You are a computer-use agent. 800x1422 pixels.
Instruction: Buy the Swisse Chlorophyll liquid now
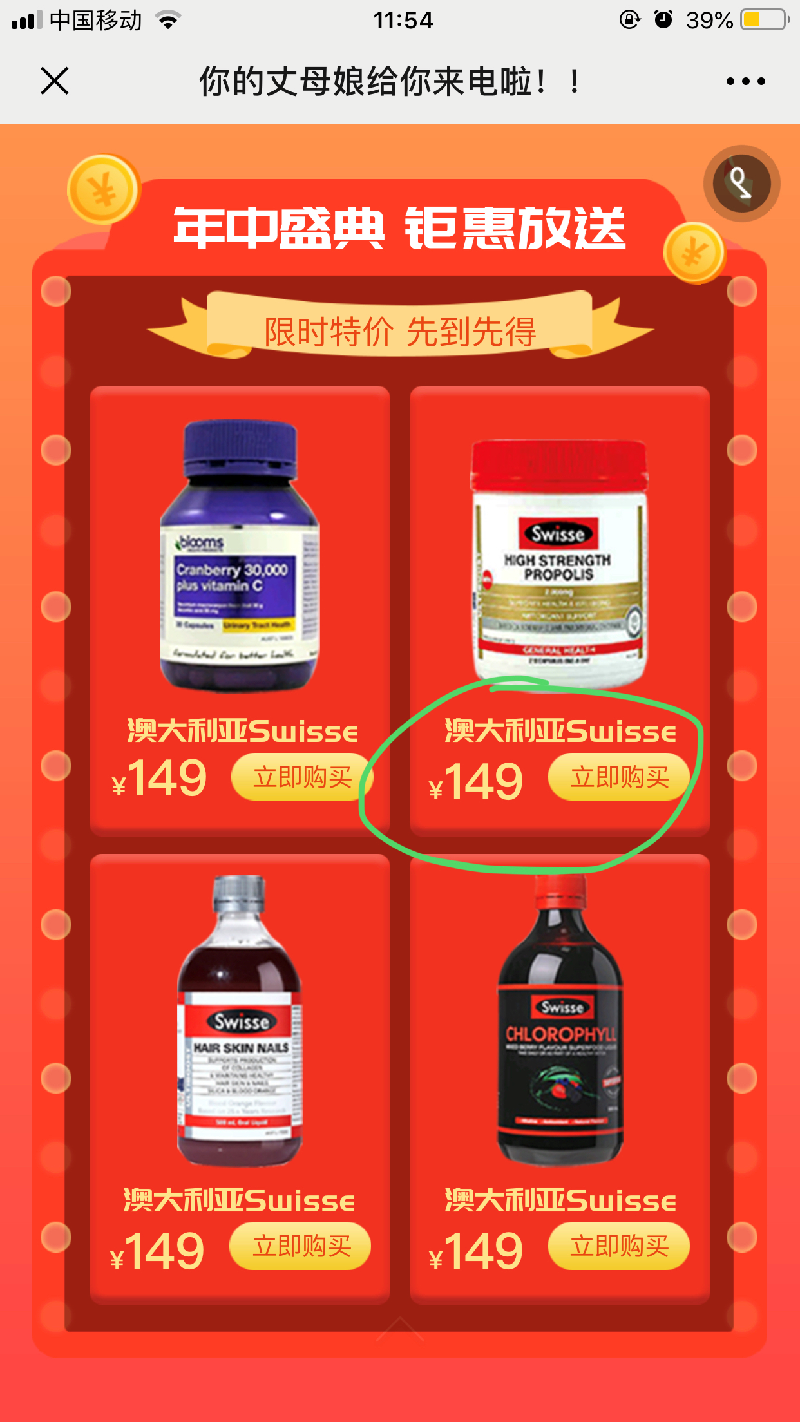[619, 1246]
